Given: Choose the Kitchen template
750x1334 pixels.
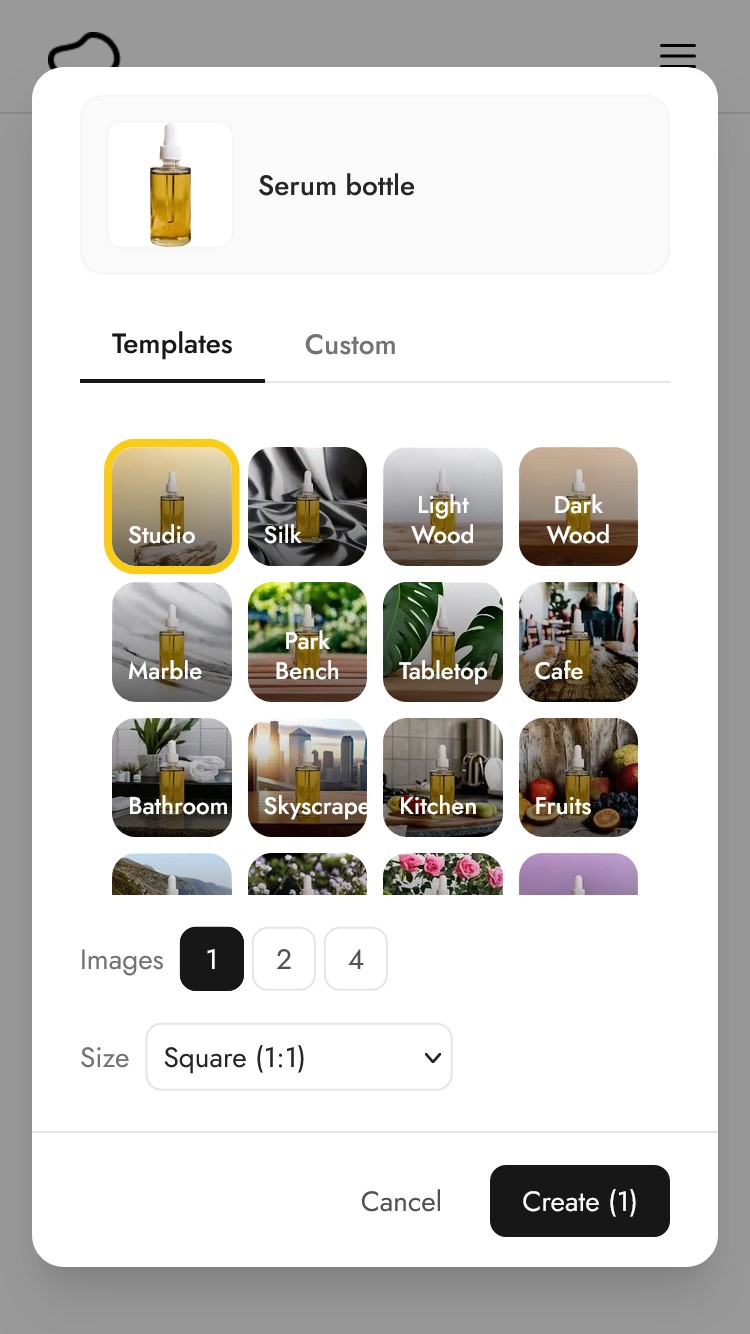Looking at the screenshot, I should tap(443, 777).
